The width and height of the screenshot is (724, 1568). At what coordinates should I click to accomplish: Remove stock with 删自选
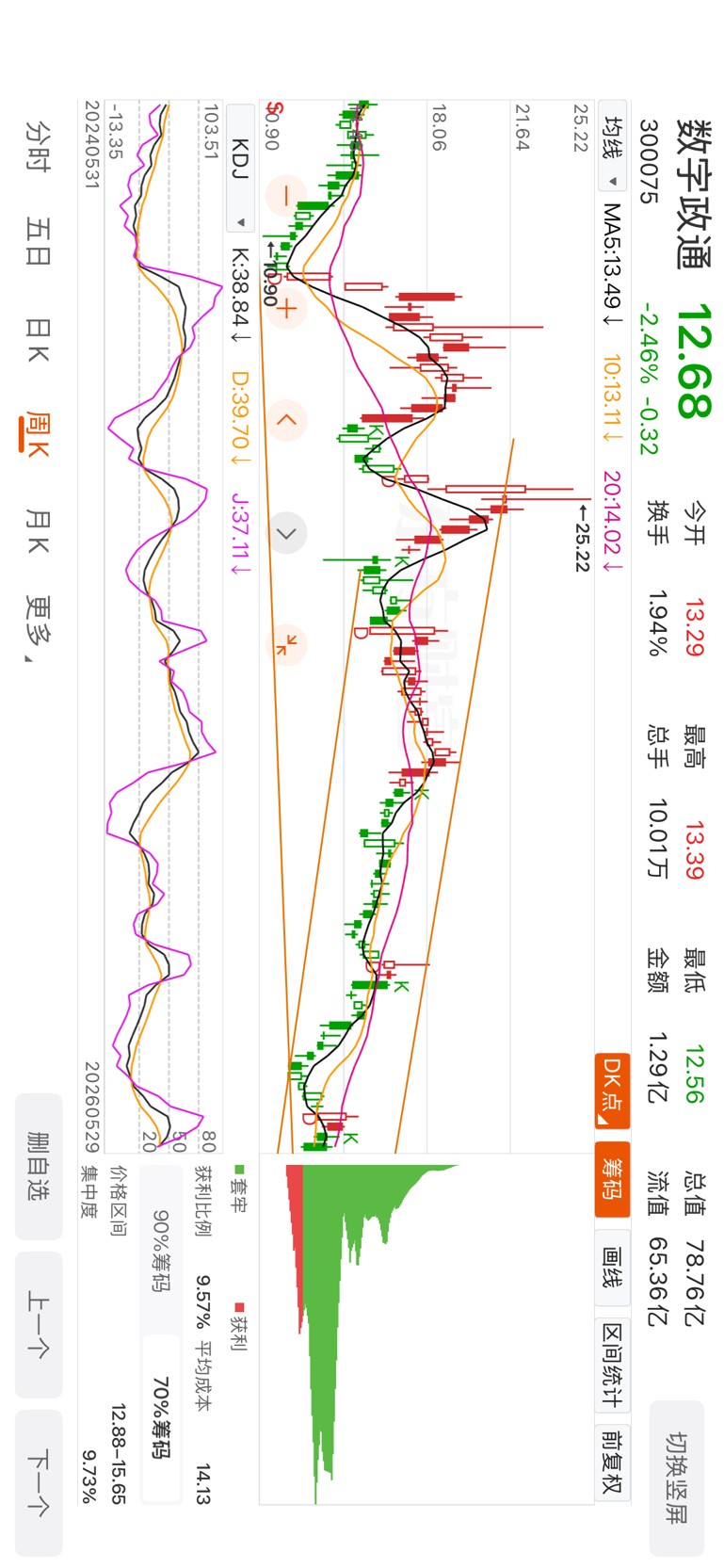(39, 1167)
